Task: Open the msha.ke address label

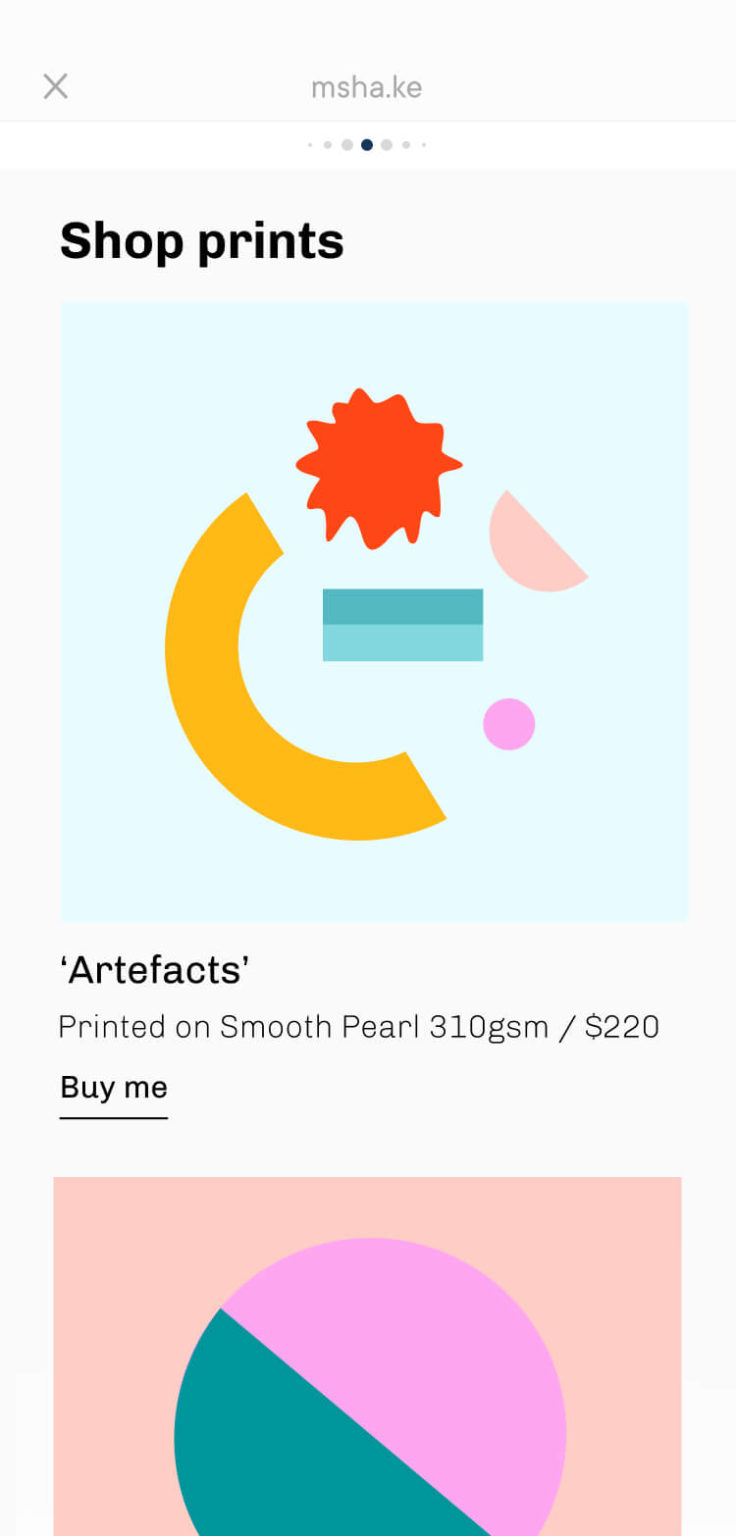Action: (368, 88)
